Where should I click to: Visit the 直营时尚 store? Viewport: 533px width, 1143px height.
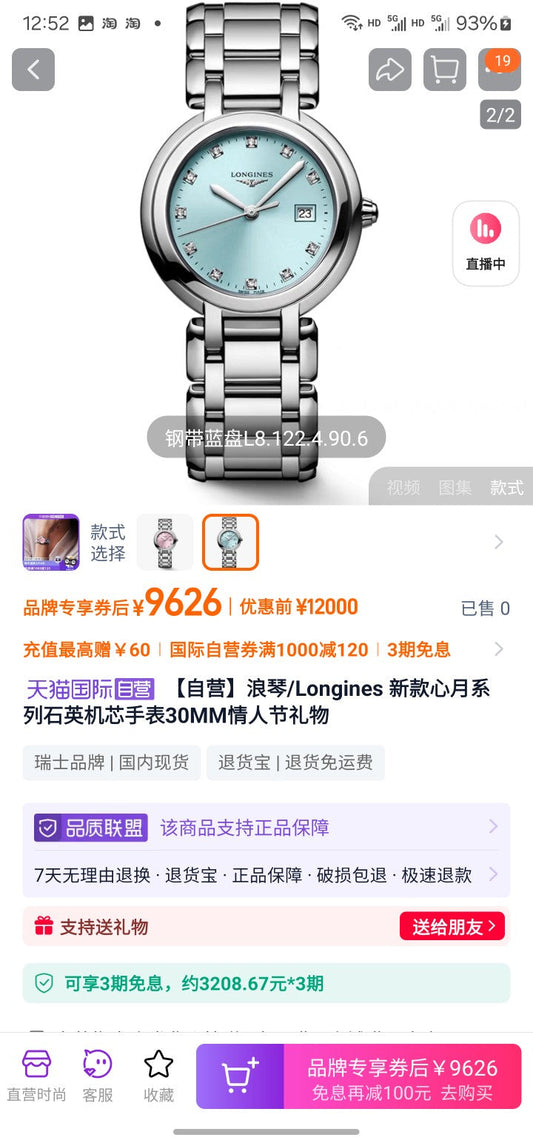click(36, 1074)
